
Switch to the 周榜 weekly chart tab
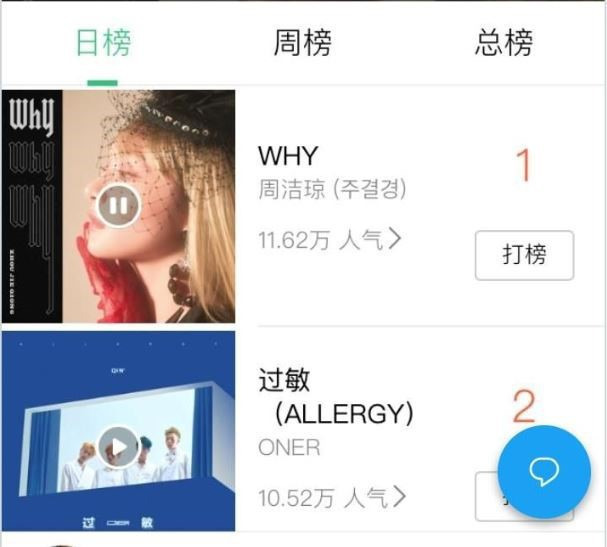(x=302, y=43)
